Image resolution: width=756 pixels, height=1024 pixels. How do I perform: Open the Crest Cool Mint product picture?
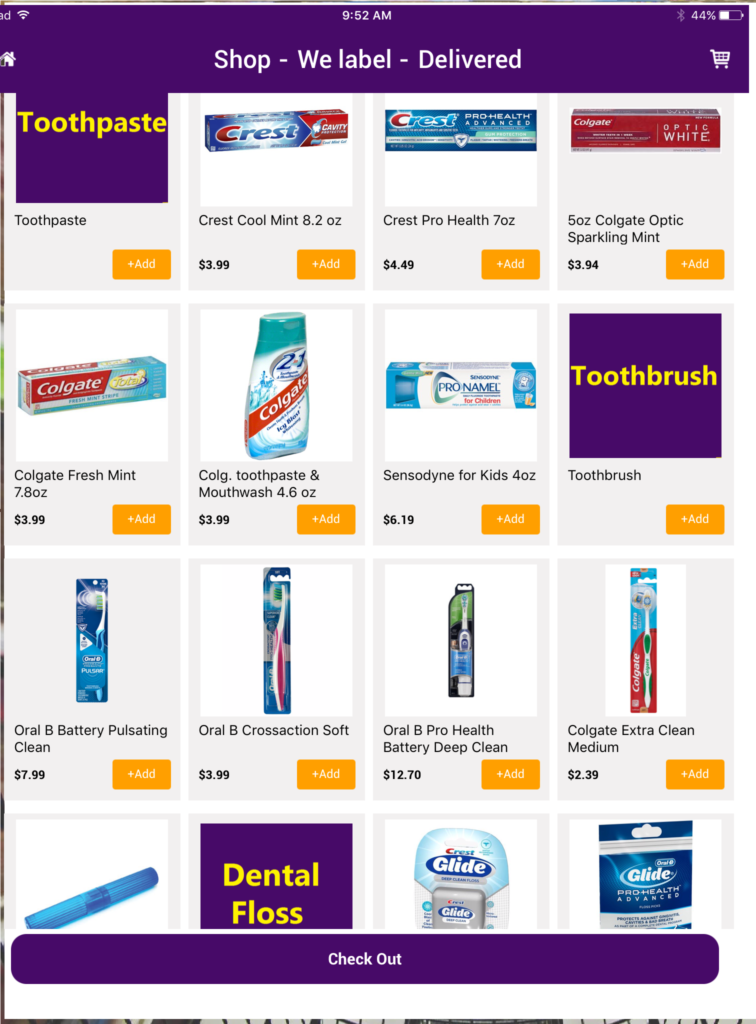(276, 132)
